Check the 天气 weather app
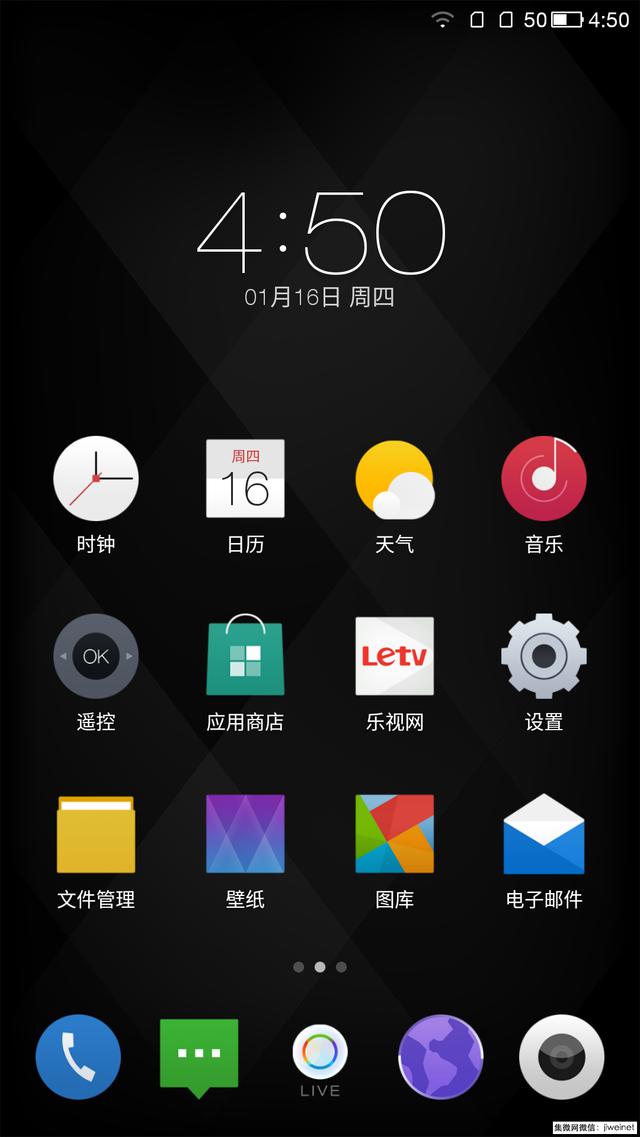640x1137 pixels. (x=394, y=479)
